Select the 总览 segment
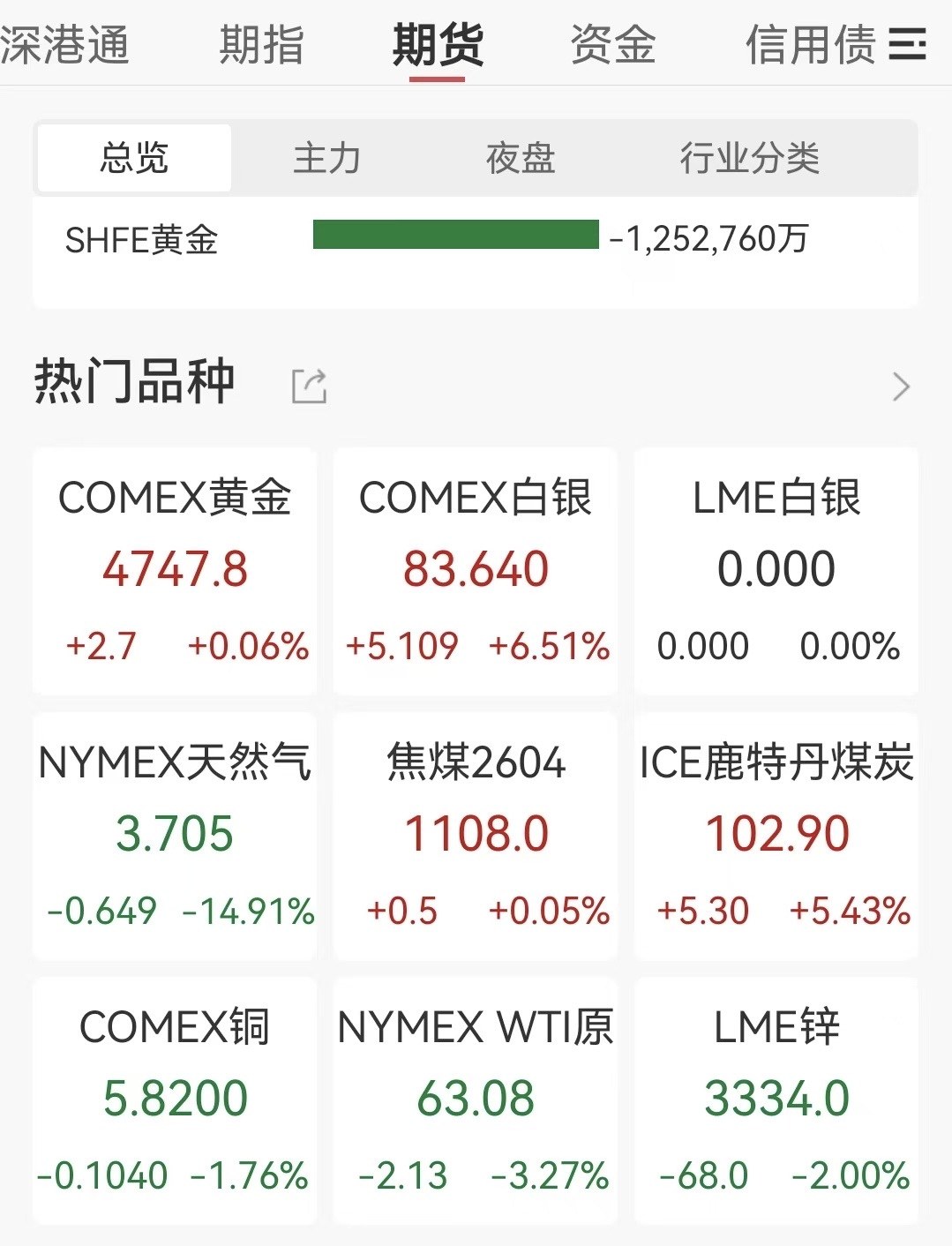Image resolution: width=952 pixels, height=1246 pixels. [x=134, y=159]
